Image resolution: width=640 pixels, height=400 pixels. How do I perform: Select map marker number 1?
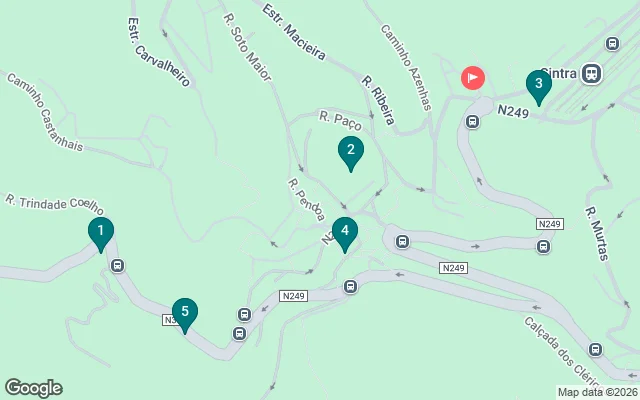pyautogui.click(x=100, y=233)
